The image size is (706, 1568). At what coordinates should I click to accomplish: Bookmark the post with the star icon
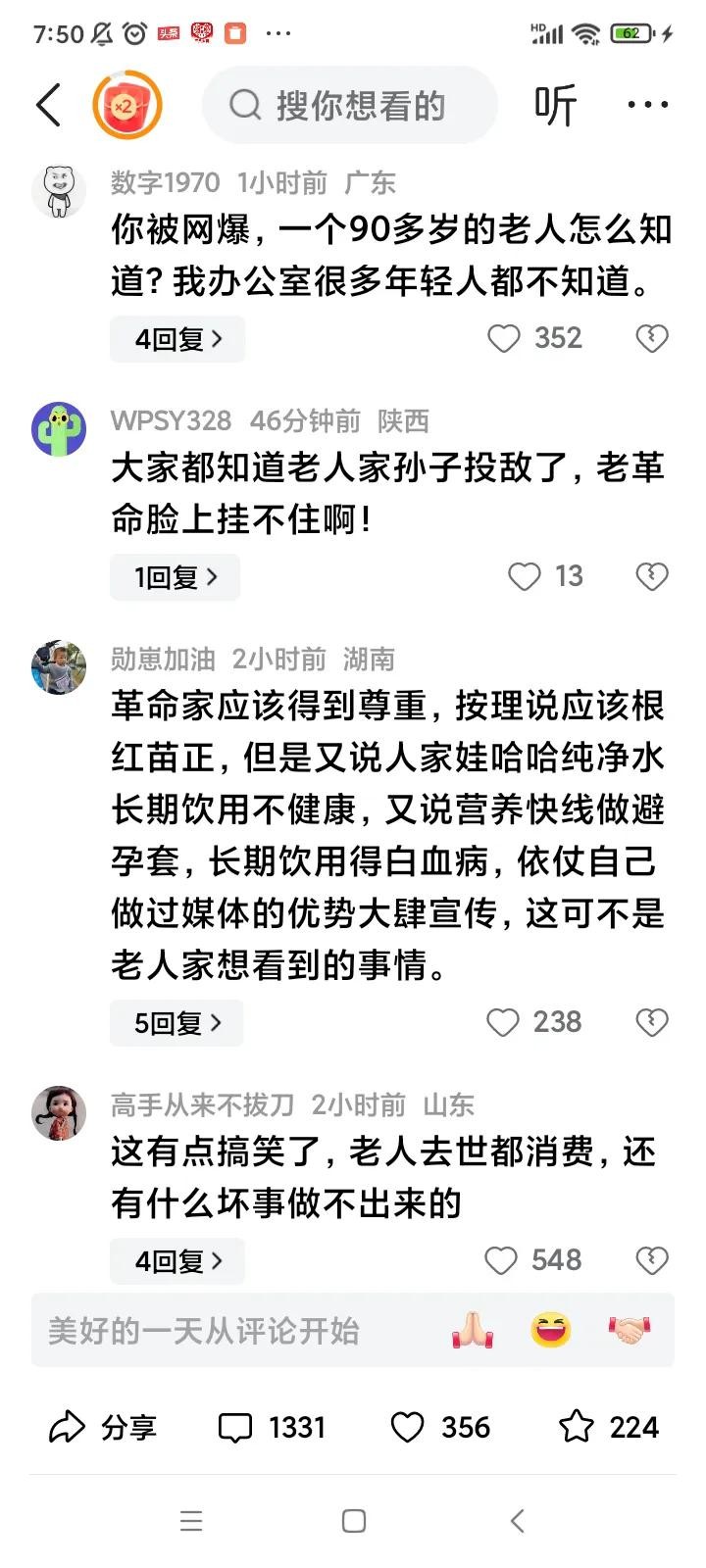(x=577, y=1428)
